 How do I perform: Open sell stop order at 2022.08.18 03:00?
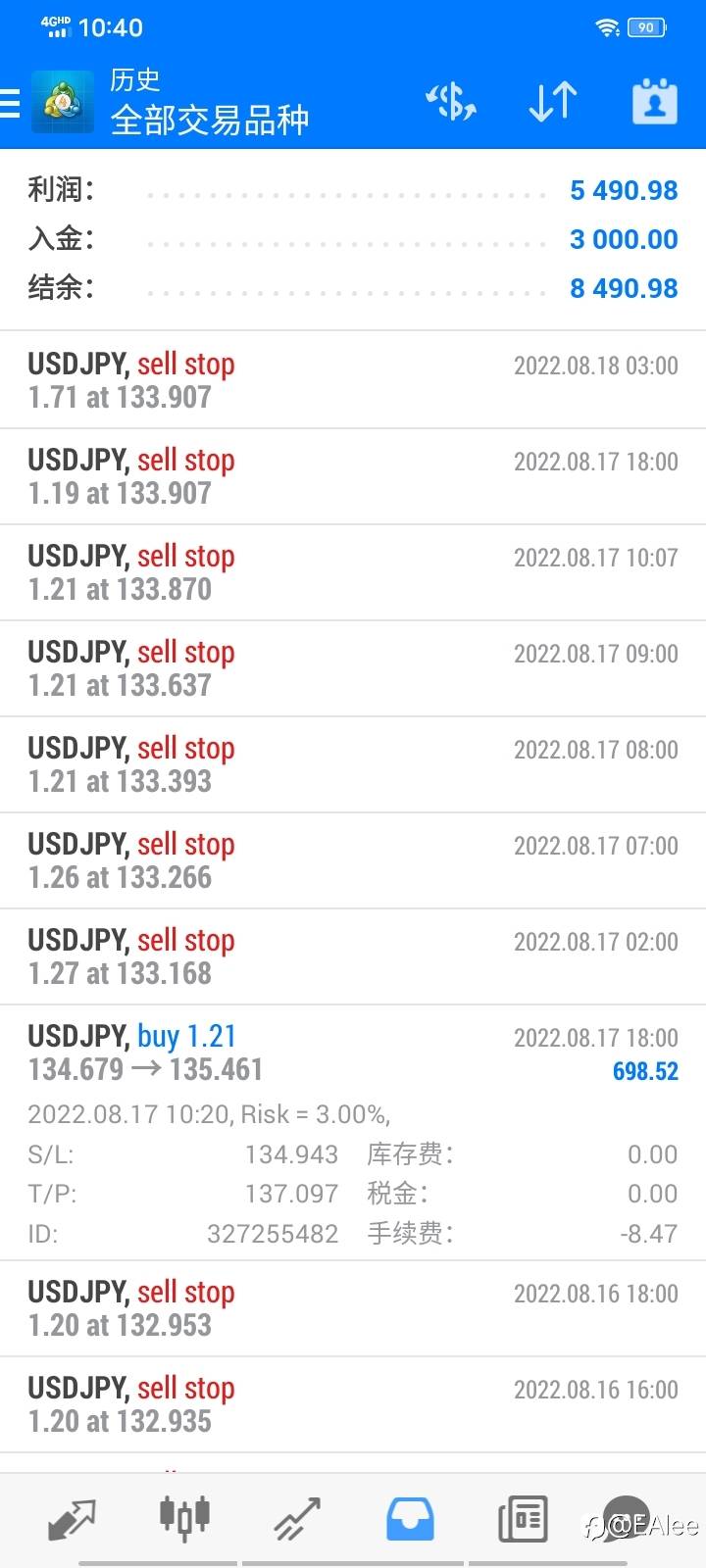click(353, 380)
